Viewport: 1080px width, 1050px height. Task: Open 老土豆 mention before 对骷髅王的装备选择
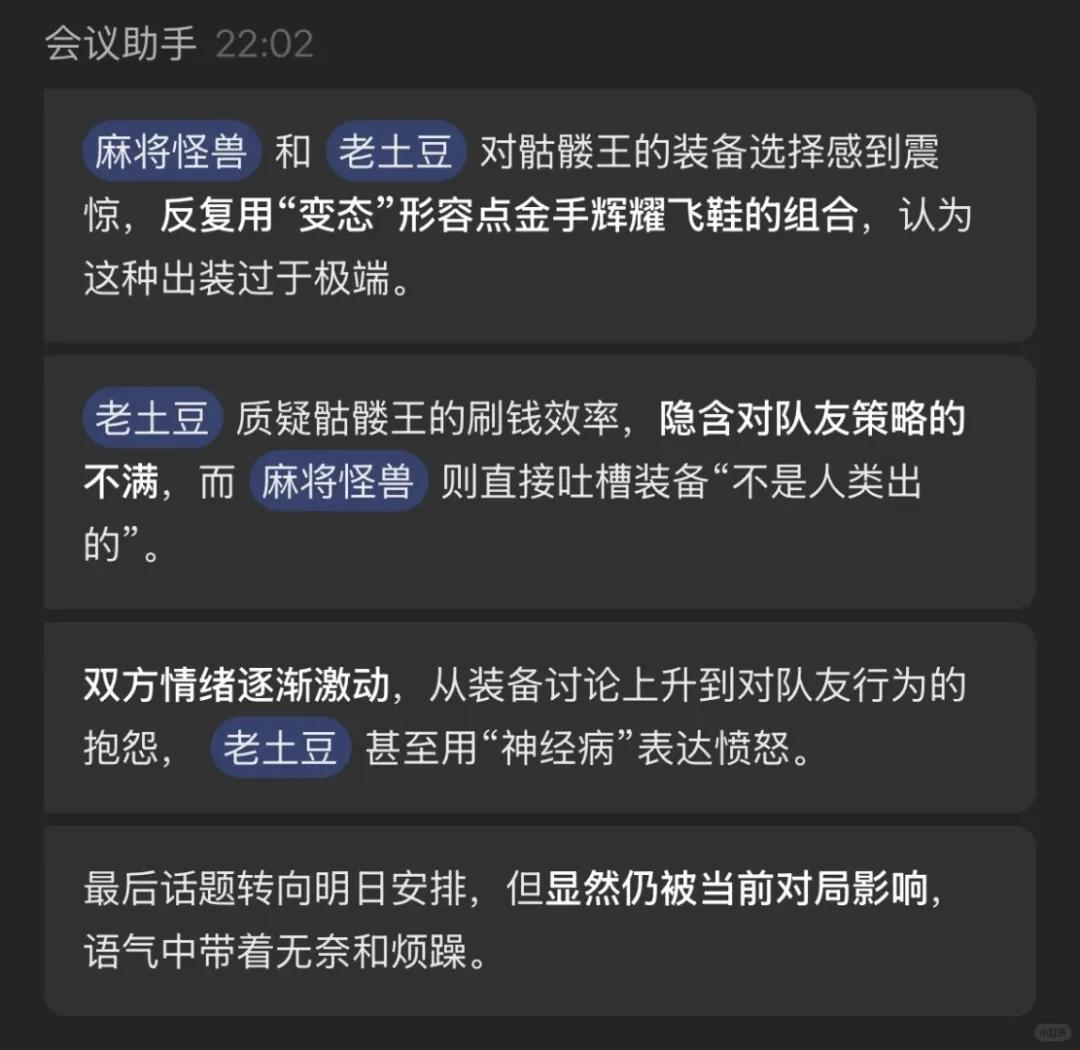396,153
